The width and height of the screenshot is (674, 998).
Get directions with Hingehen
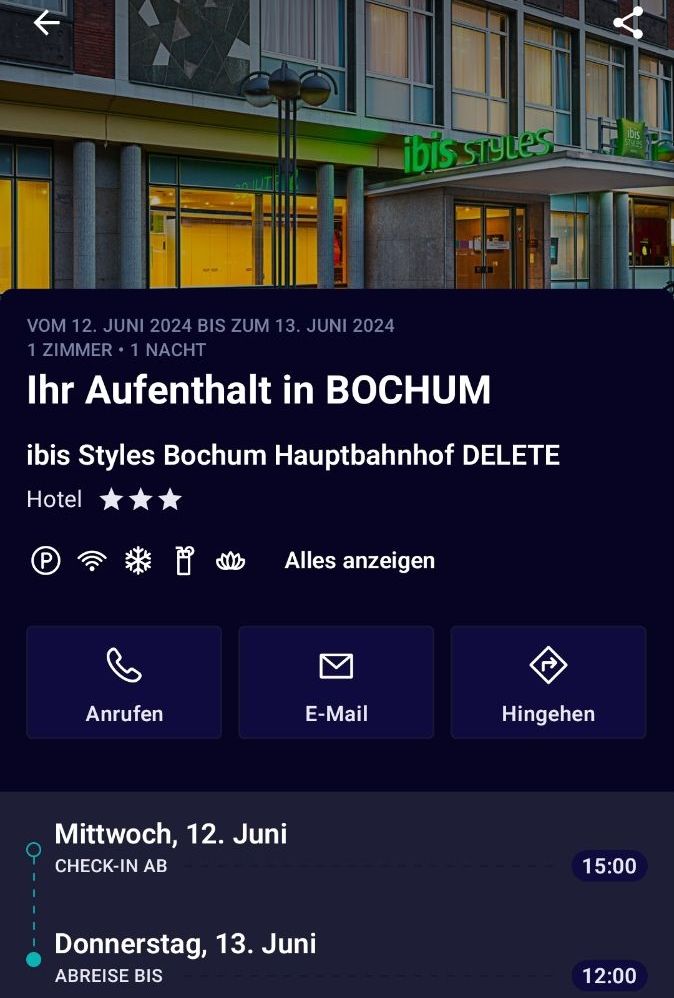point(548,683)
